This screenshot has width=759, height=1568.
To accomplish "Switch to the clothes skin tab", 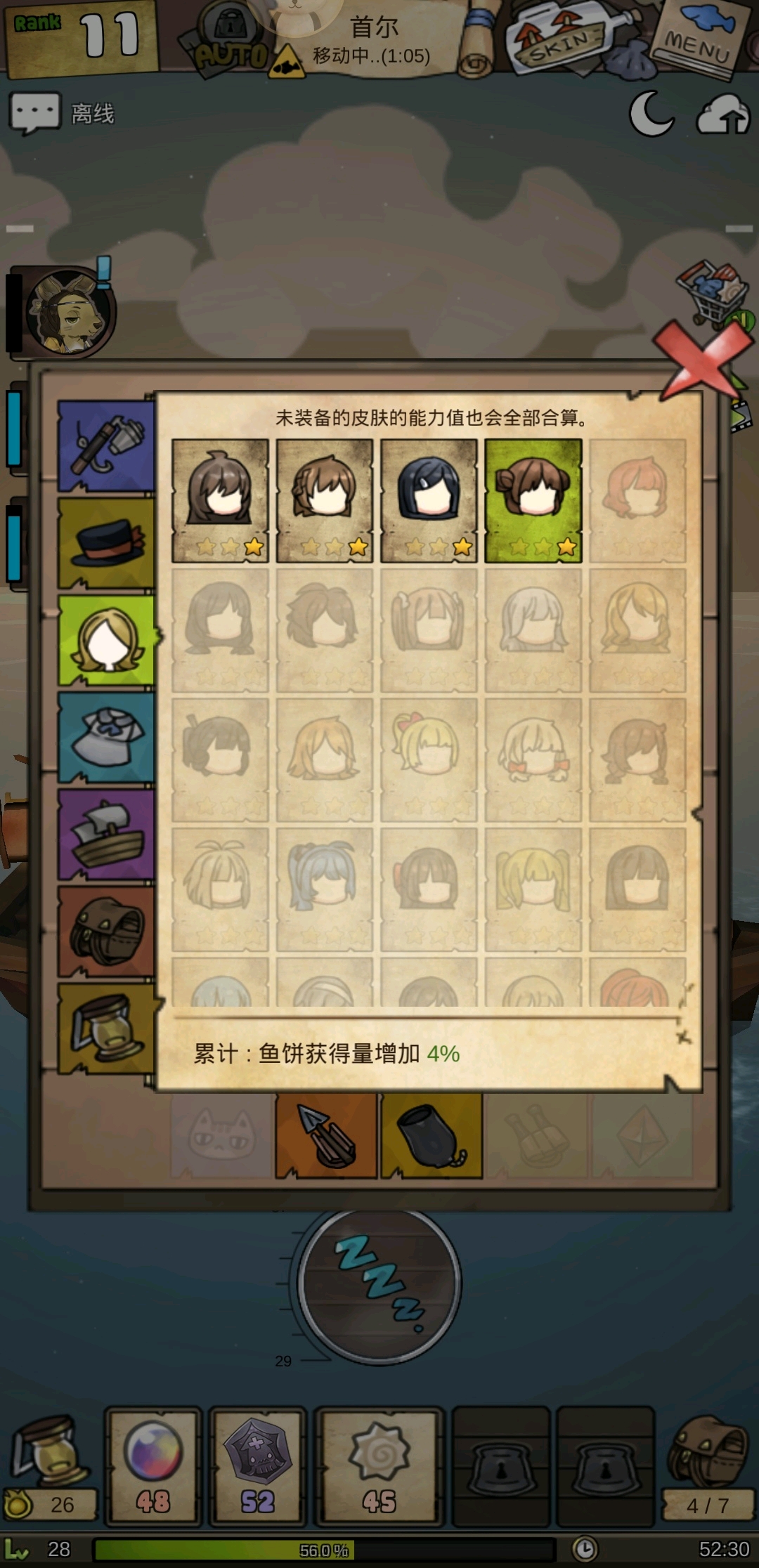I will tap(107, 738).
